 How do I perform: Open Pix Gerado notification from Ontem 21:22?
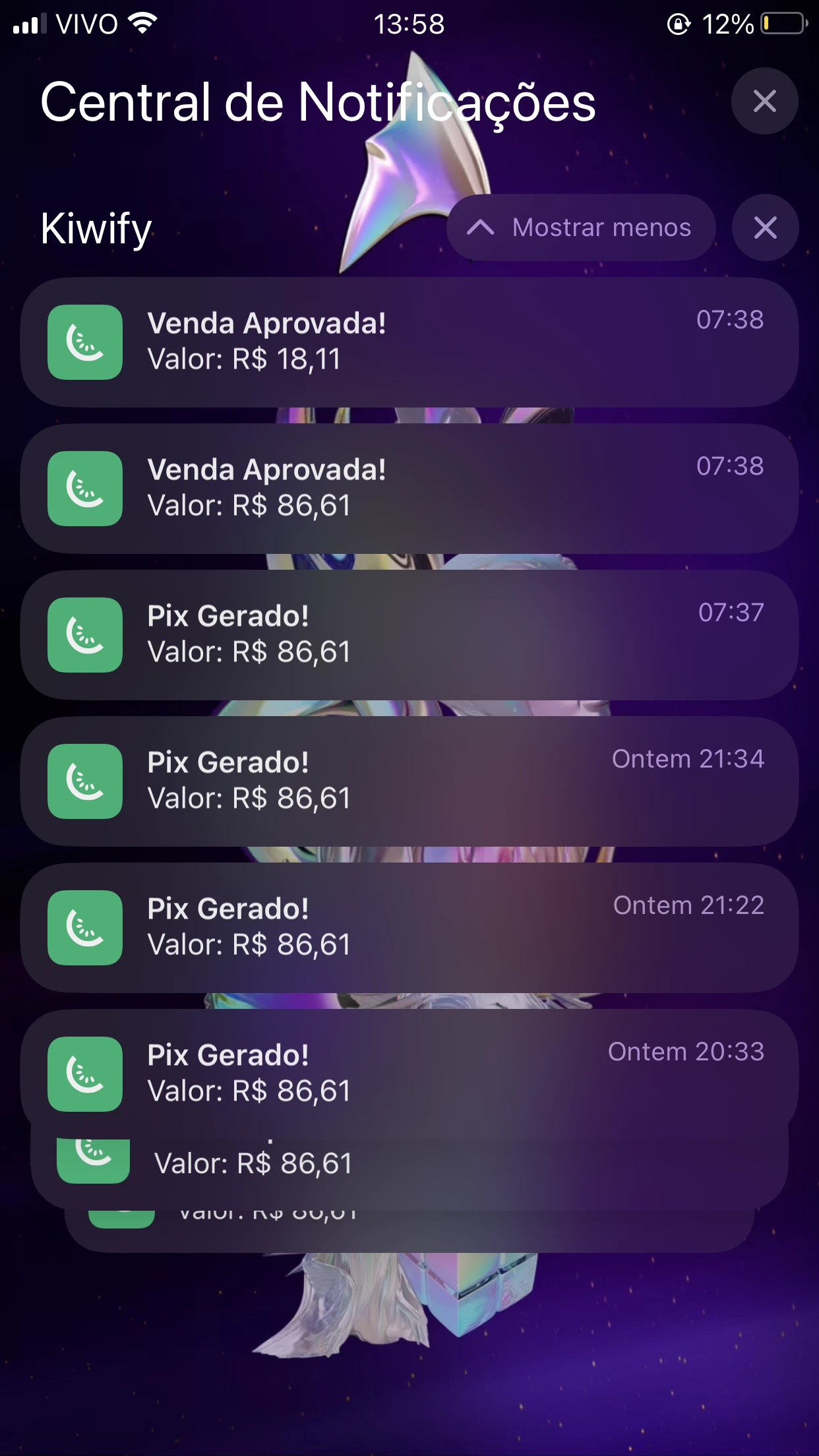pos(409,928)
